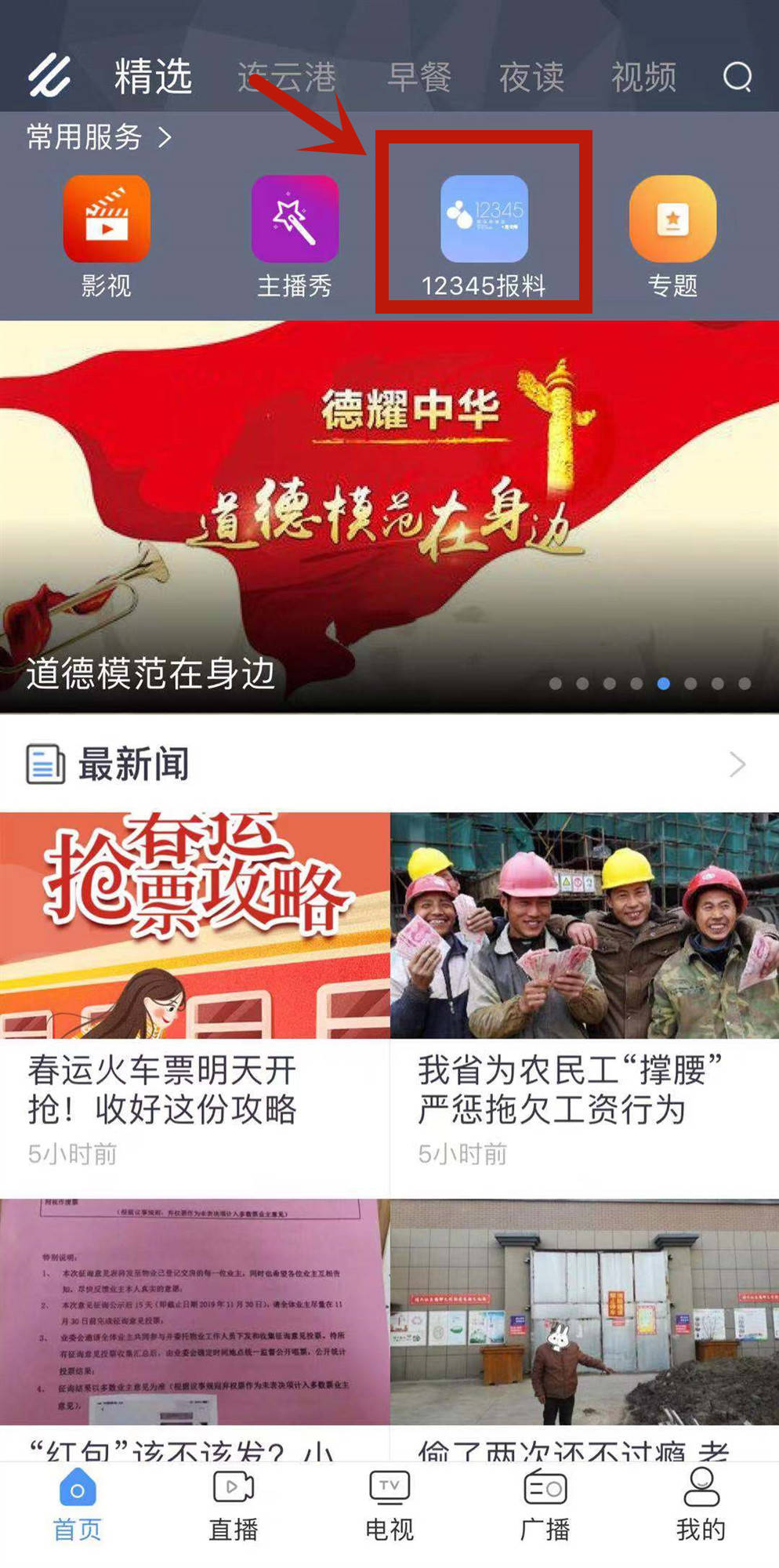Switch to the 视频 tab

click(643, 78)
